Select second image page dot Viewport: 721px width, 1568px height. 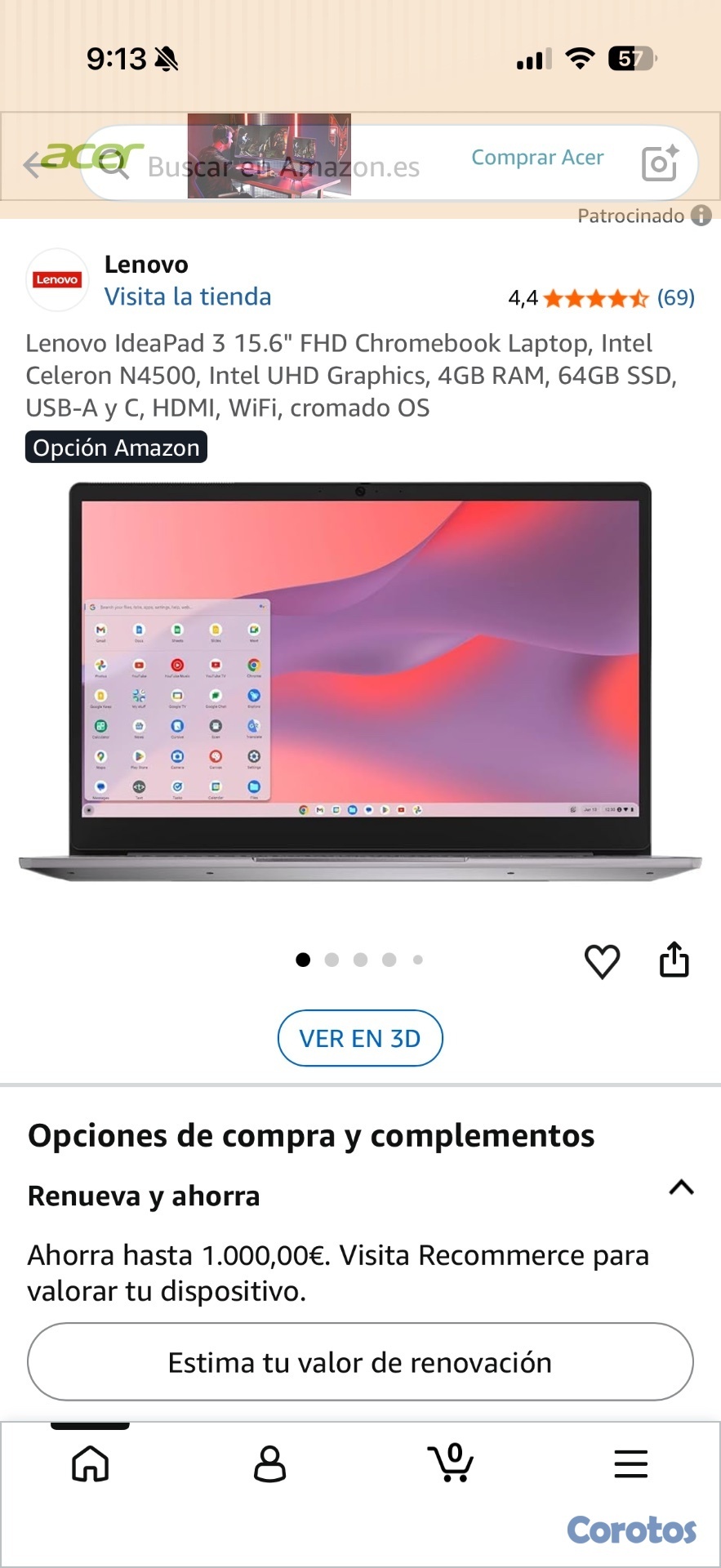coord(332,960)
